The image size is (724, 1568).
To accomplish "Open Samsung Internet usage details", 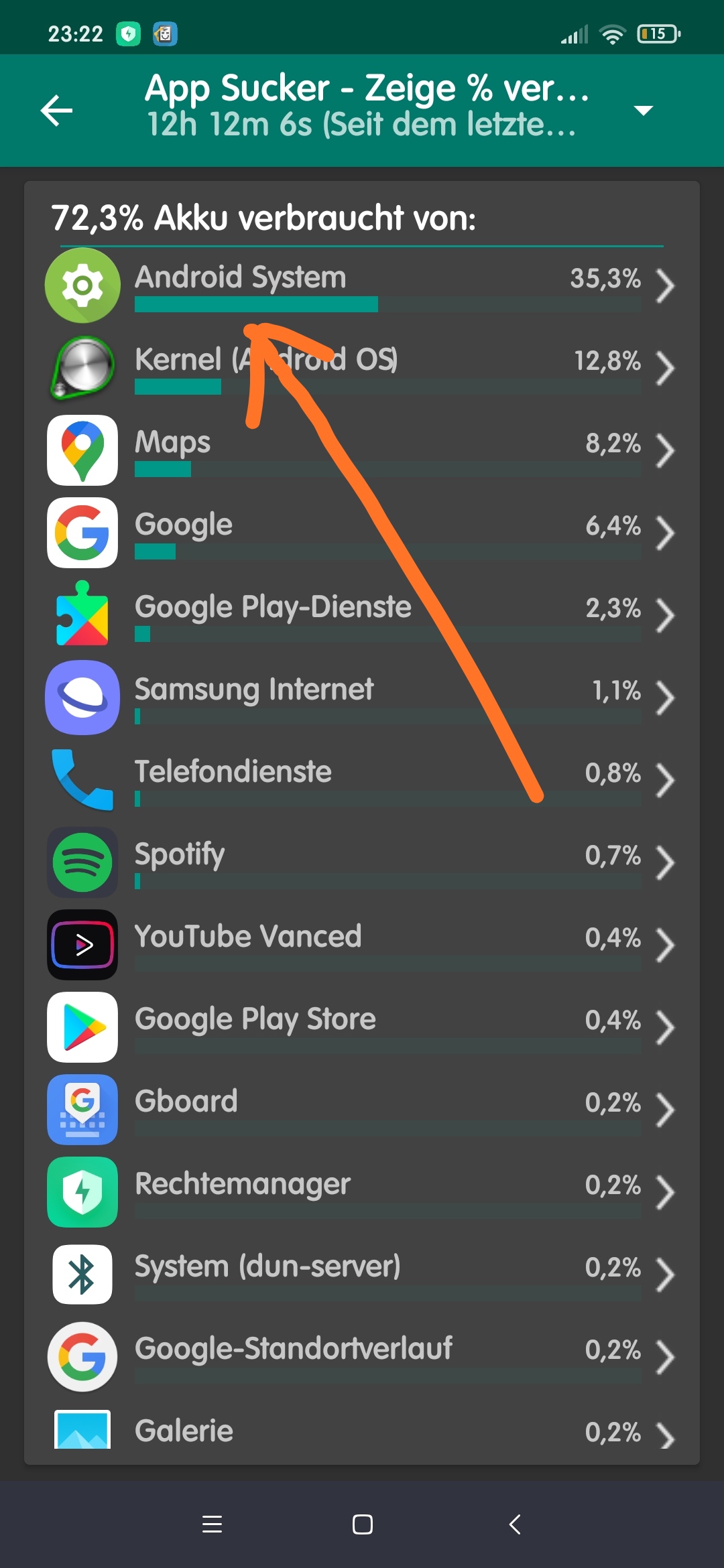I will 362,698.
